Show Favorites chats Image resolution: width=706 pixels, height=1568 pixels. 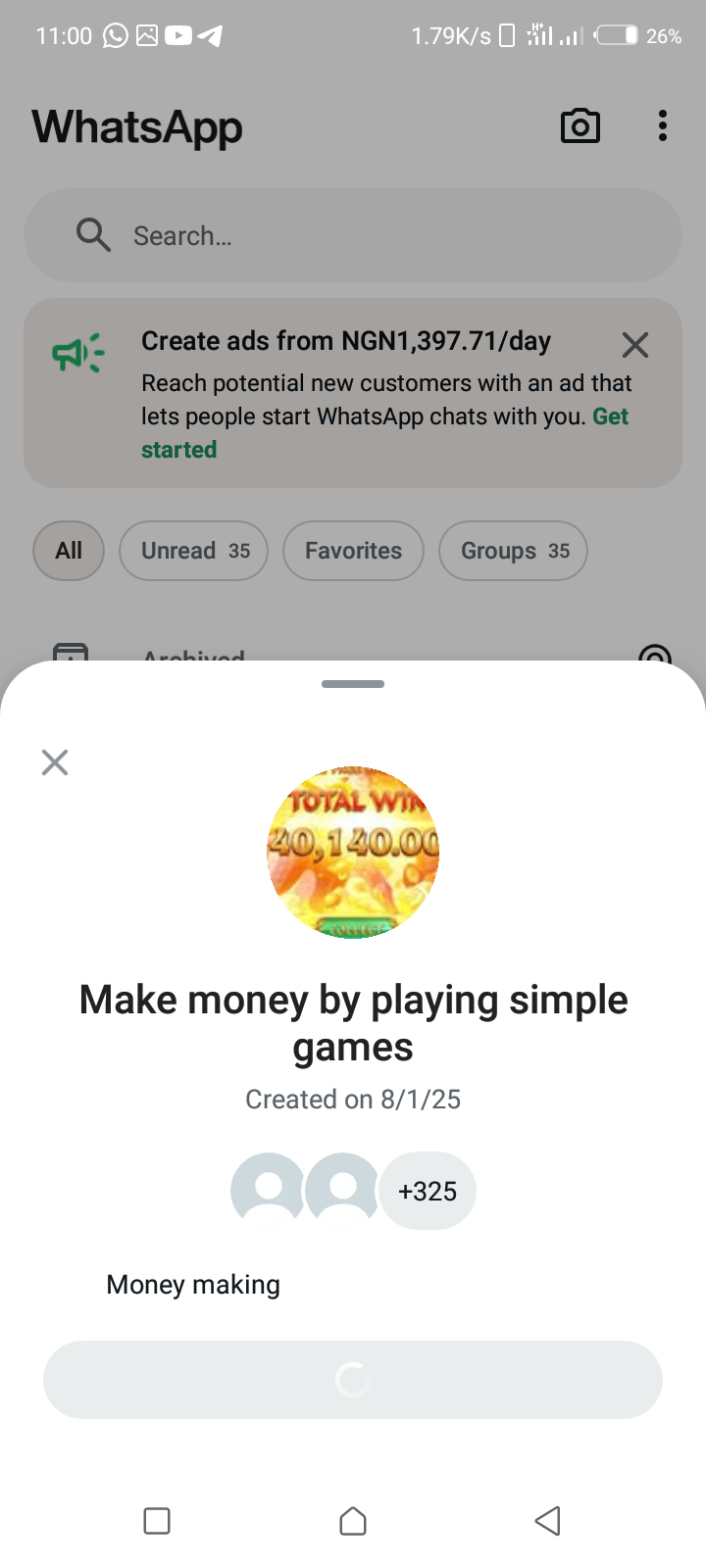coord(353,551)
